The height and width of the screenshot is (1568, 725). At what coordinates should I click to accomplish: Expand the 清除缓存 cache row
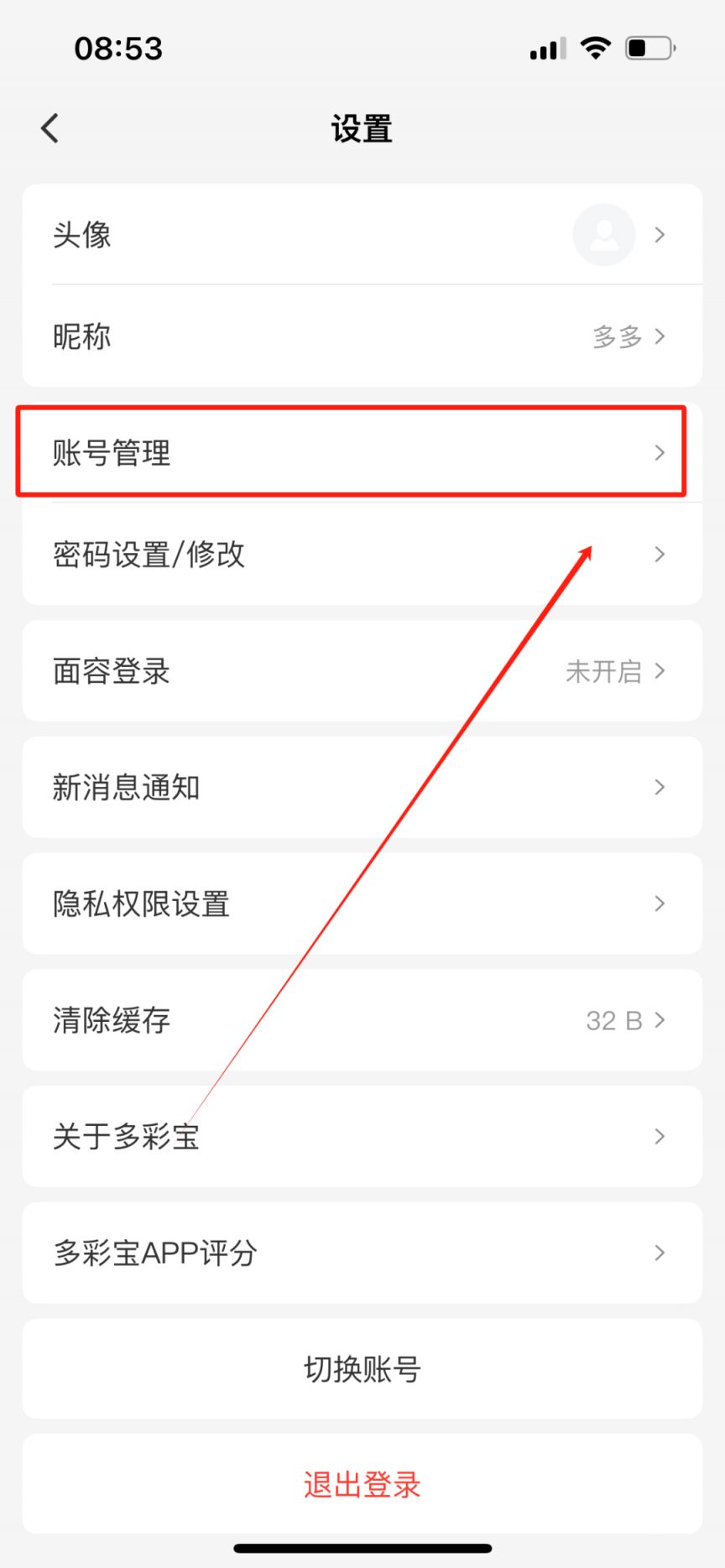click(361, 1020)
